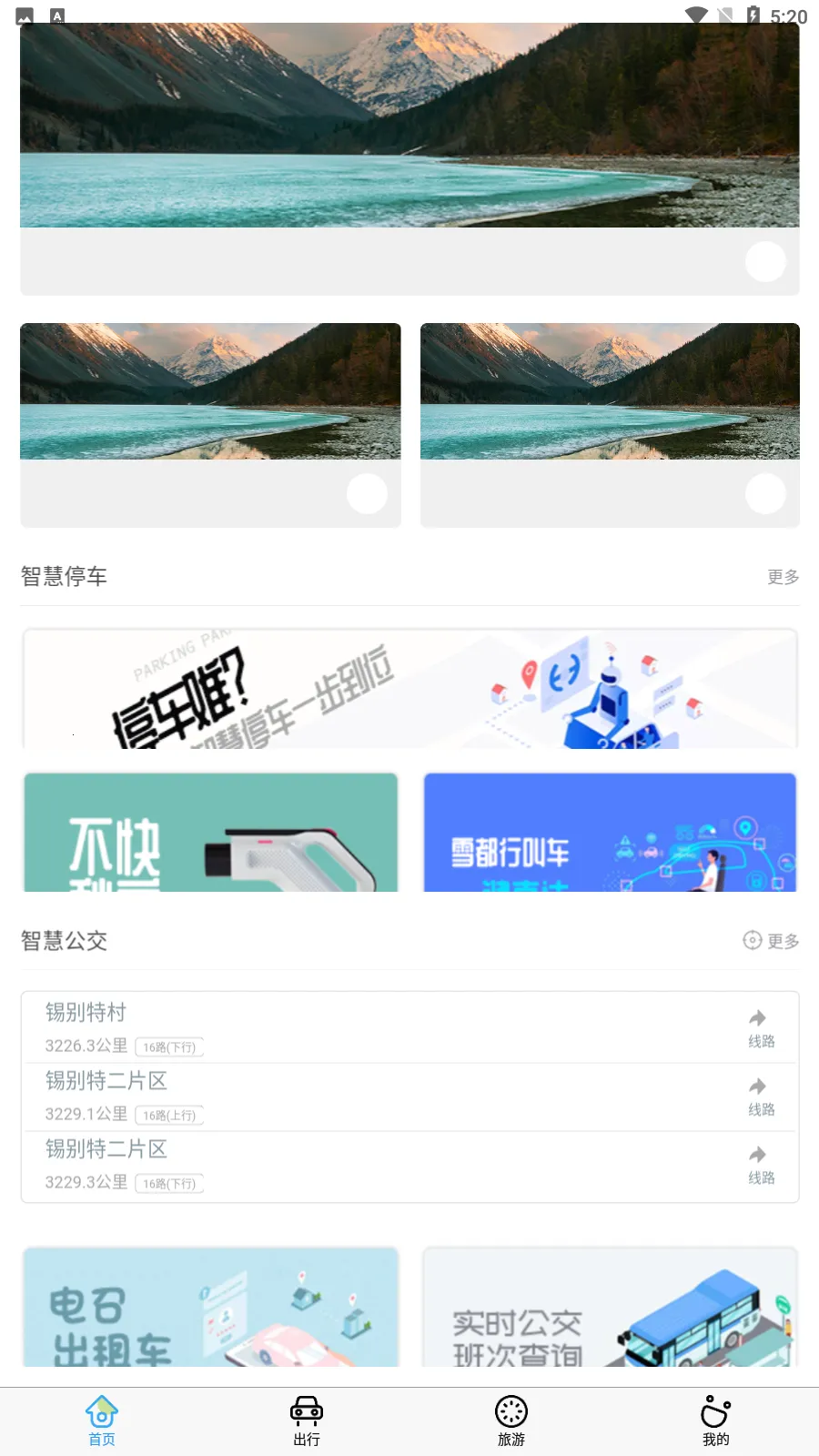
Task: Tap the 线路 icon for the 16路(上行) route
Action: pos(758,1087)
